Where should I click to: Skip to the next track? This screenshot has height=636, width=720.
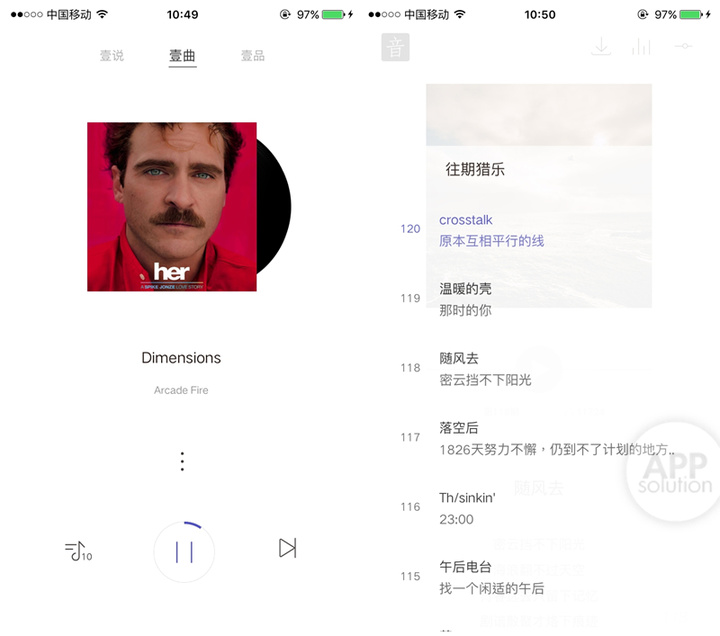tap(287, 548)
